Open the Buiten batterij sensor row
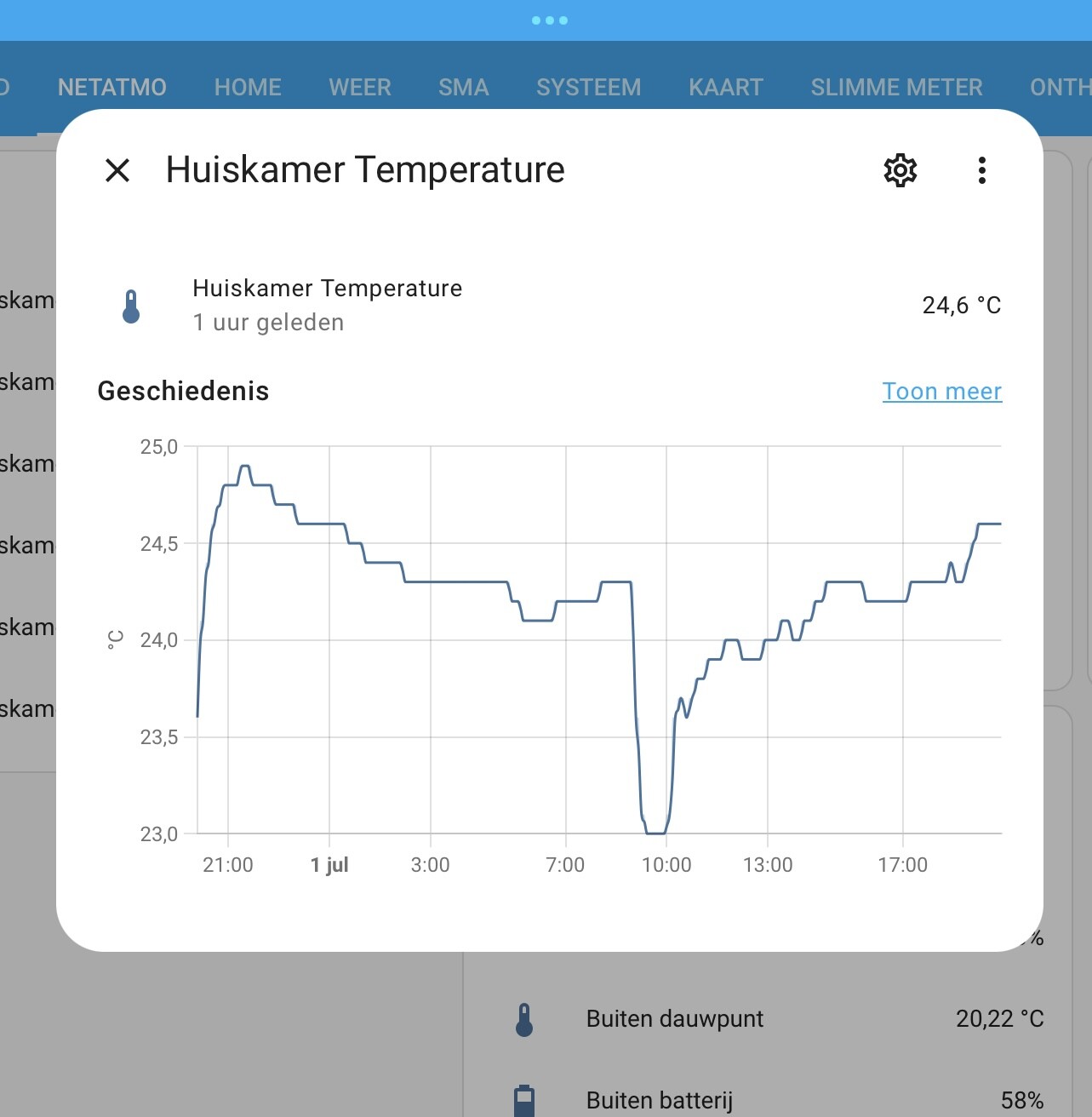The height and width of the screenshot is (1117, 1092). coord(659,1100)
